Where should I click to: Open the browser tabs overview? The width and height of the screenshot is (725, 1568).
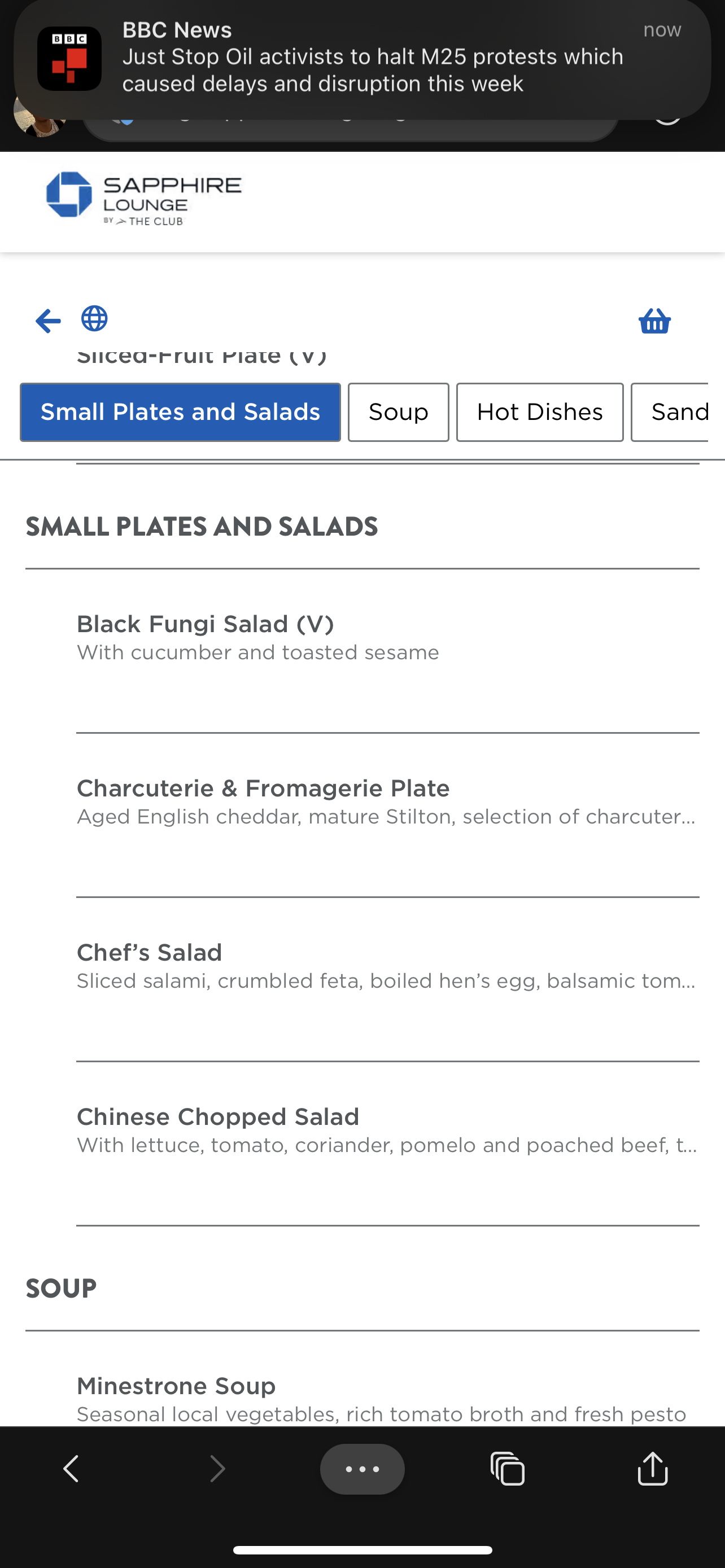tap(507, 1469)
